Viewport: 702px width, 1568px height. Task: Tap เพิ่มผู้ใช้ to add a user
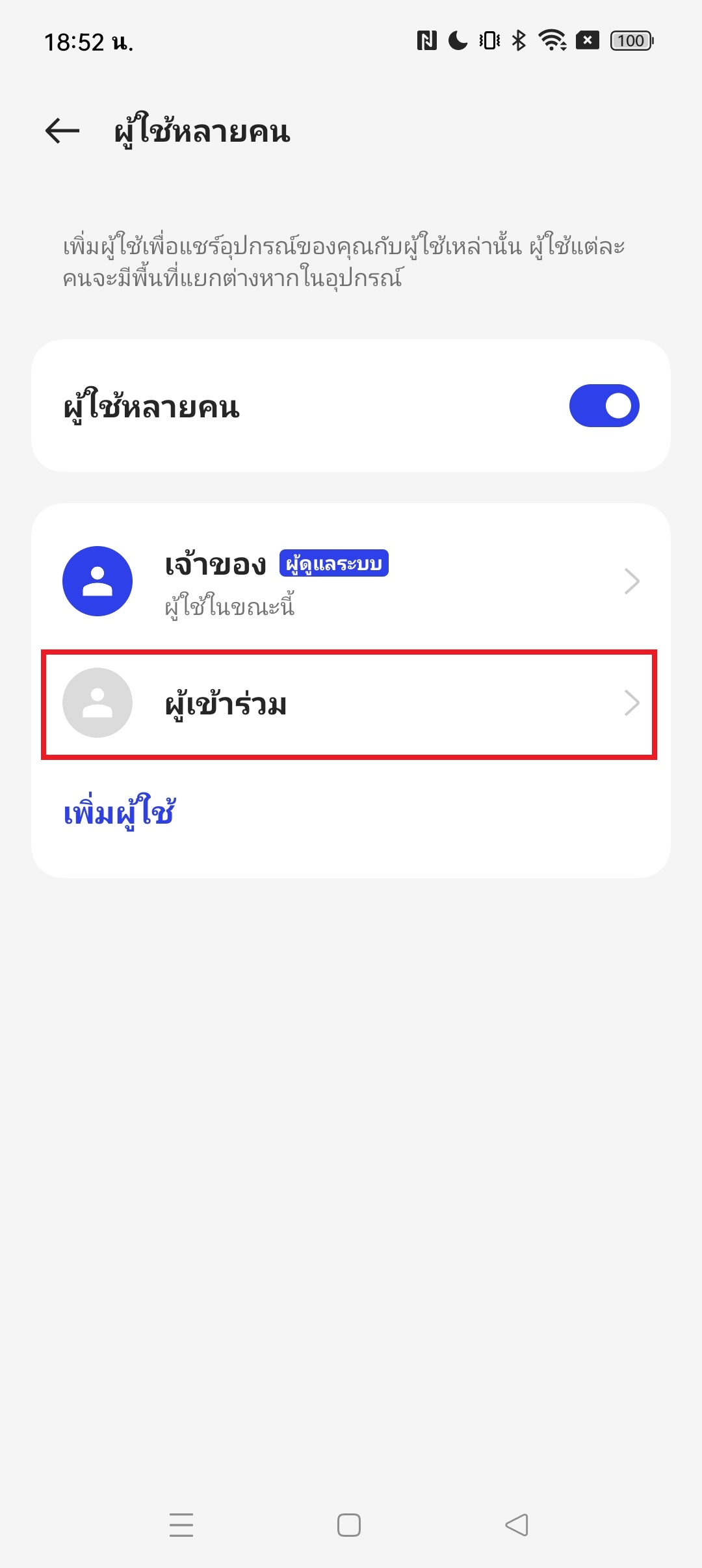click(120, 813)
